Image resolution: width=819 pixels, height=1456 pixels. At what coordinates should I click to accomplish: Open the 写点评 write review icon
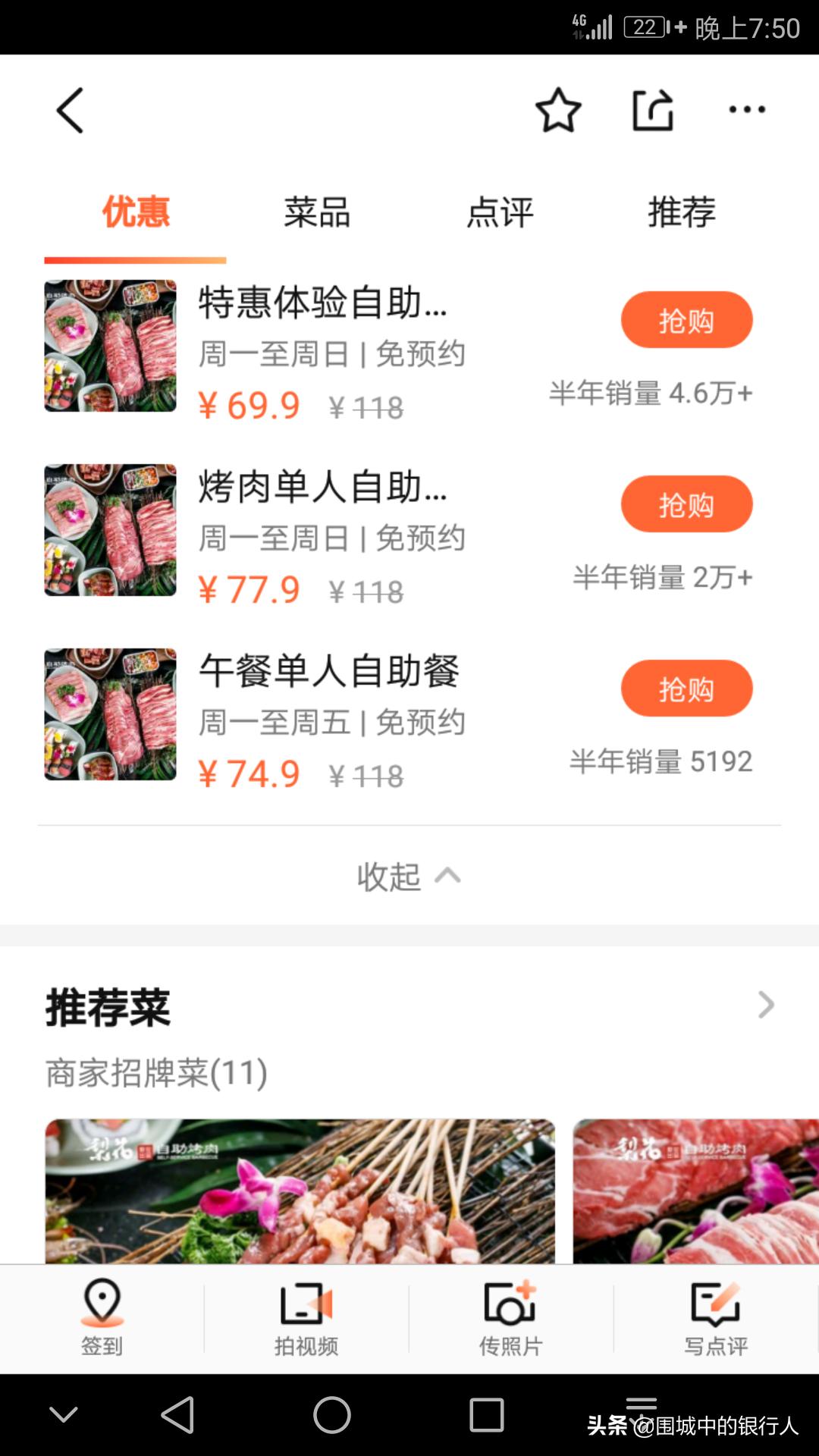point(715,1306)
